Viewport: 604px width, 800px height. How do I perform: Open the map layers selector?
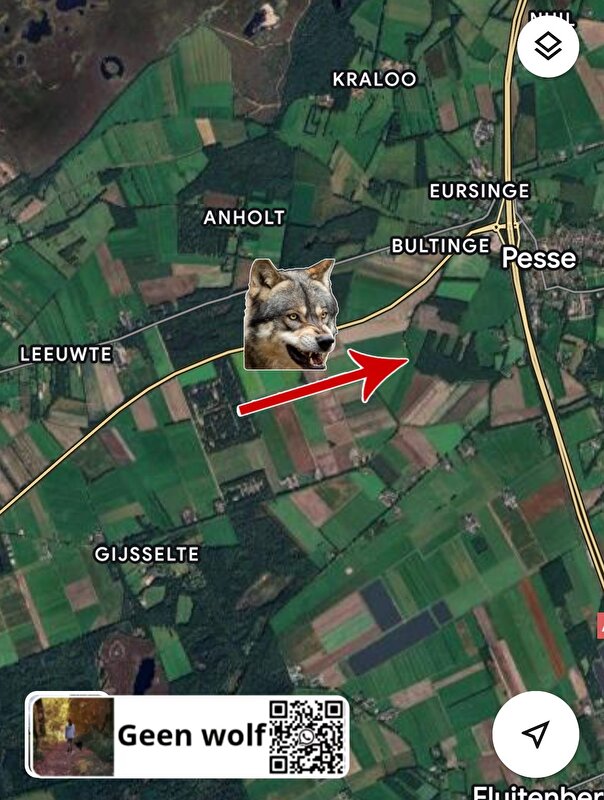tap(548, 46)
